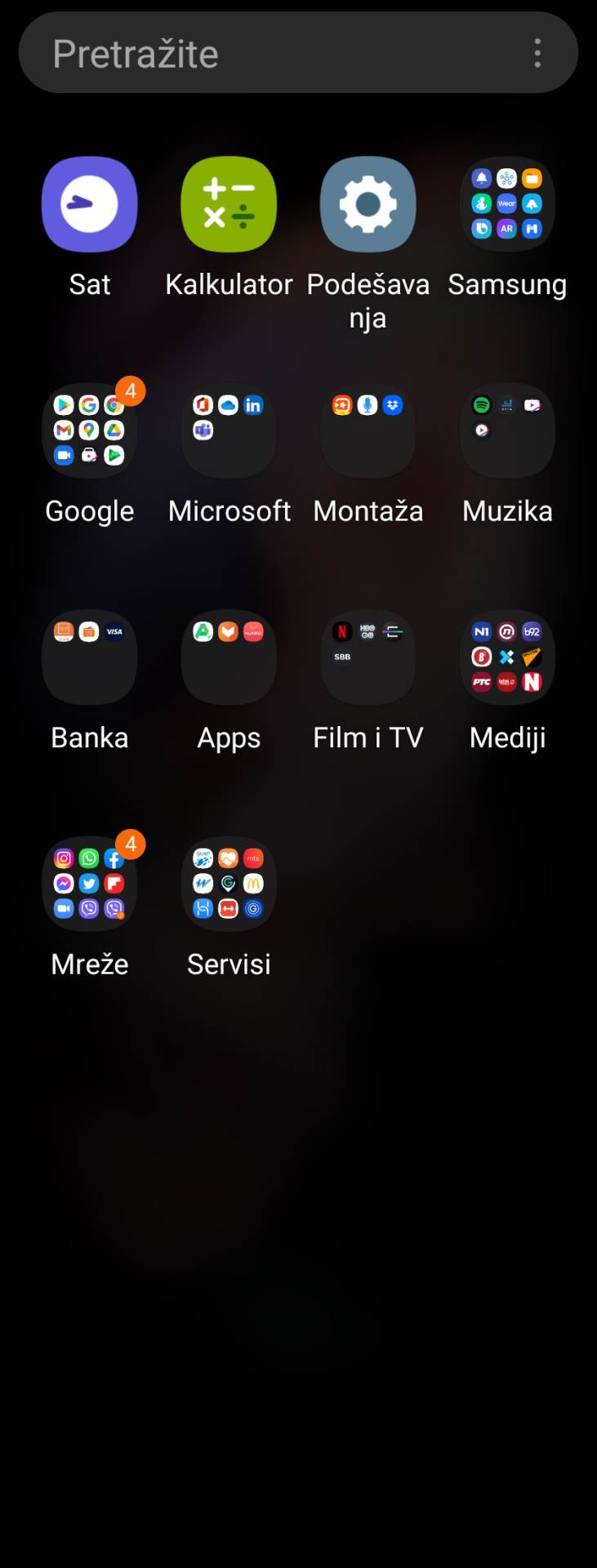Open the Google folder with notification badge

pos(89,430)
